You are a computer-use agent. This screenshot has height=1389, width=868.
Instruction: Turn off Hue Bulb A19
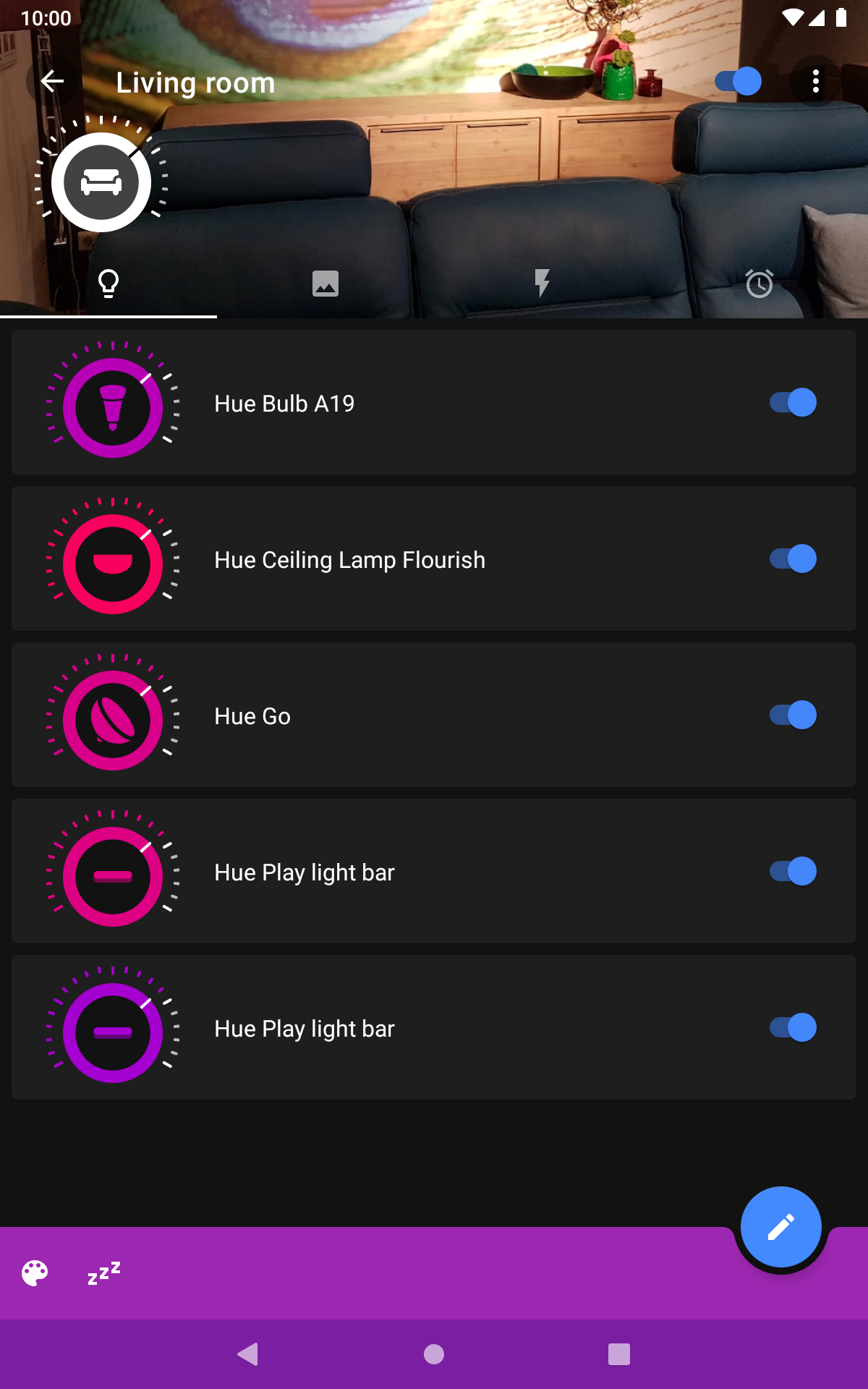tap(793, 403)
